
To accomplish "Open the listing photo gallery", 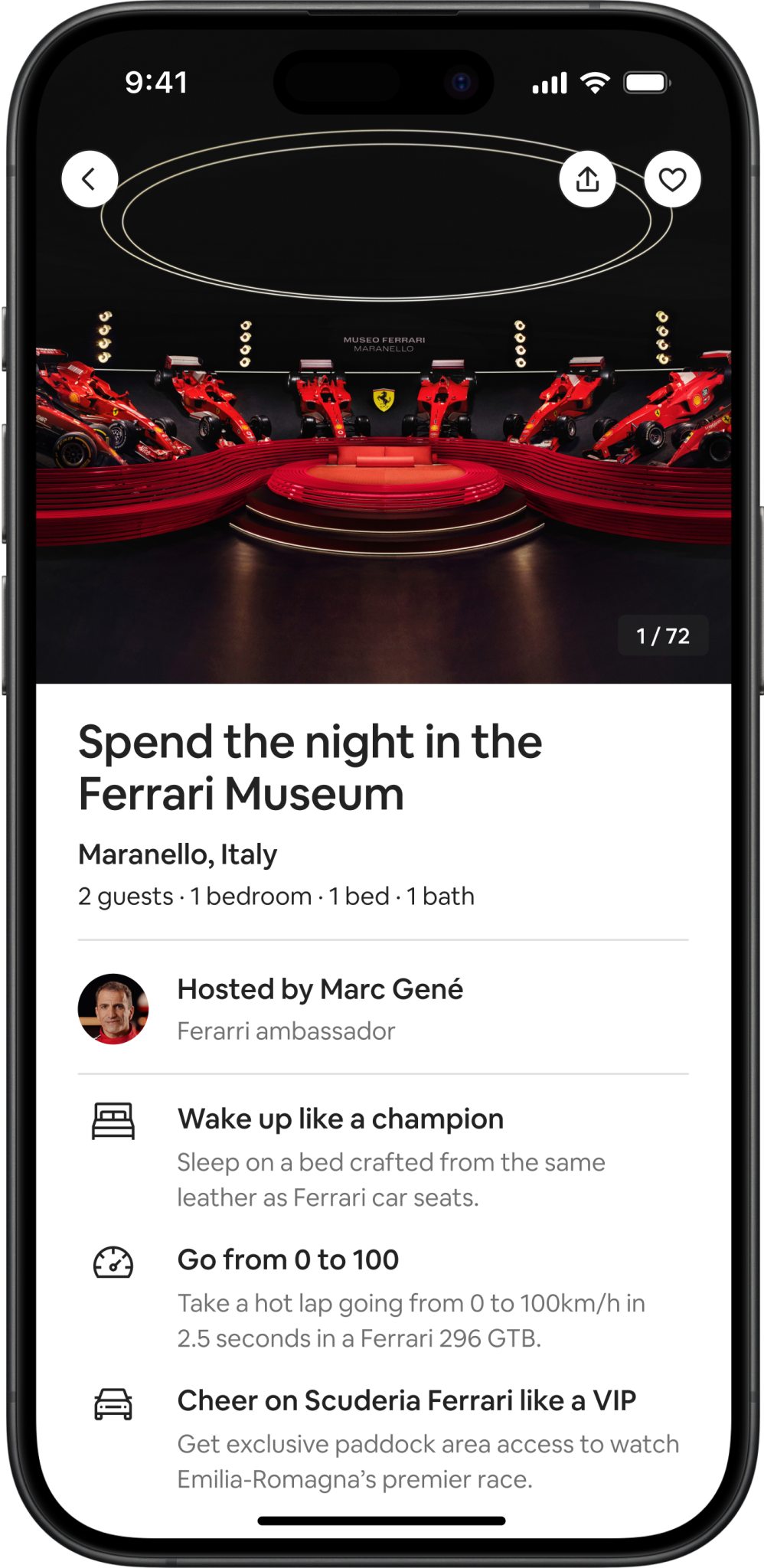I will tap(383, 429).
